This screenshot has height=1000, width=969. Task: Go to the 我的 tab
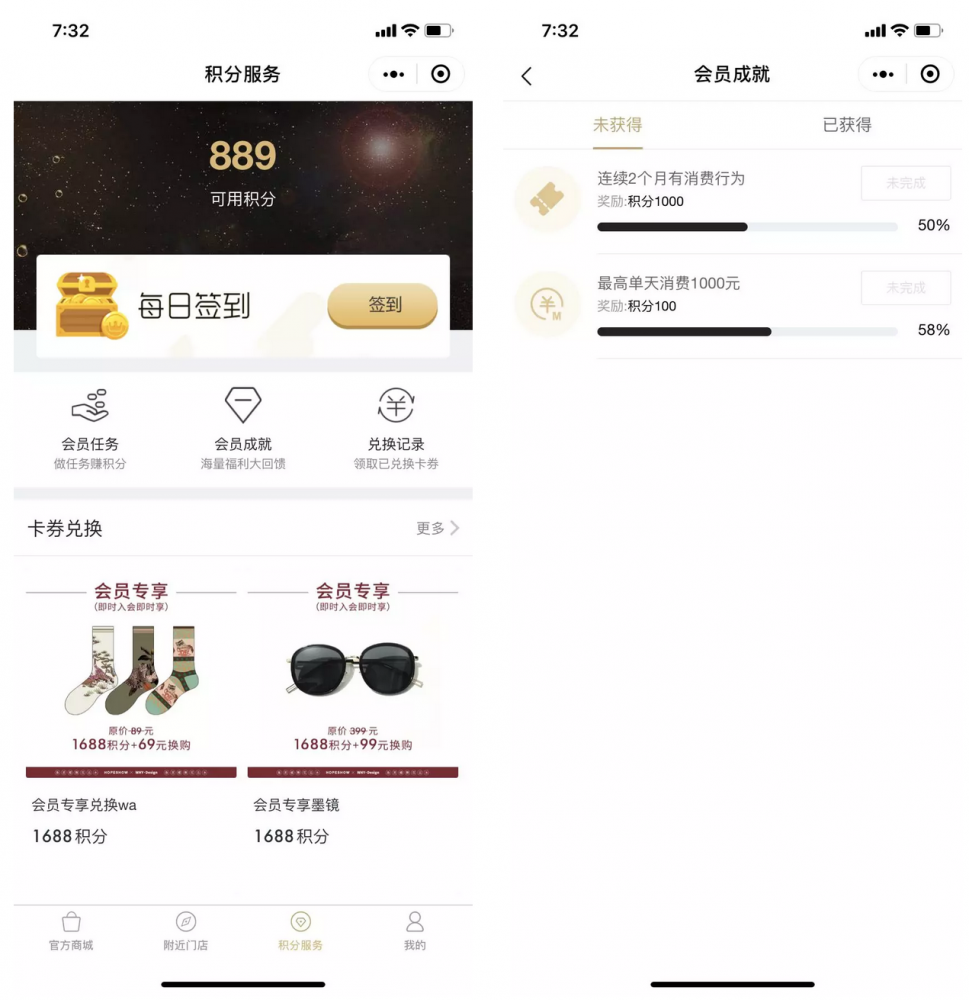(x=415, y=931)
